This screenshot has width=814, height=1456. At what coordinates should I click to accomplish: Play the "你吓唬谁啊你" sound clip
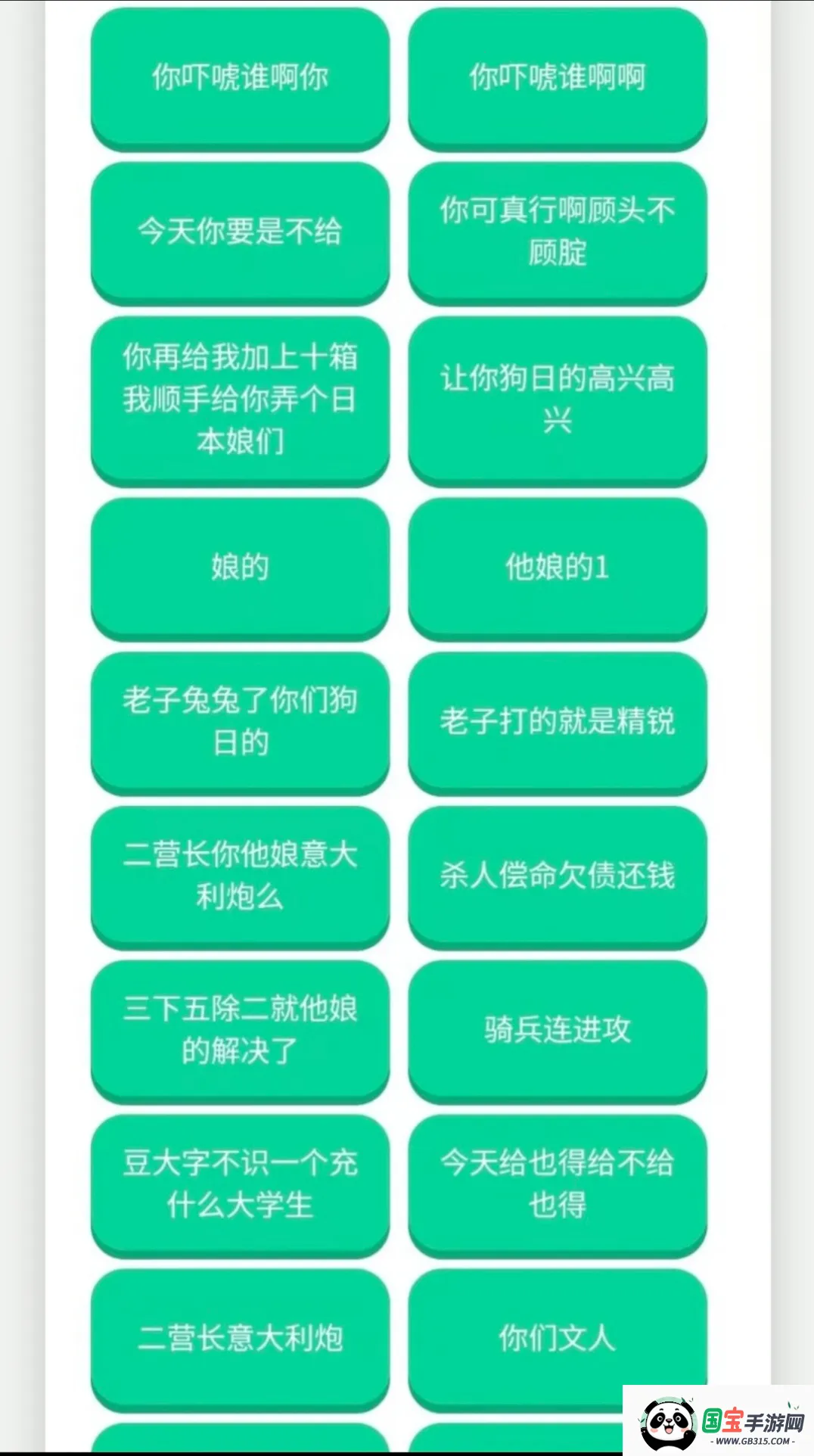[x=241, y=76]
